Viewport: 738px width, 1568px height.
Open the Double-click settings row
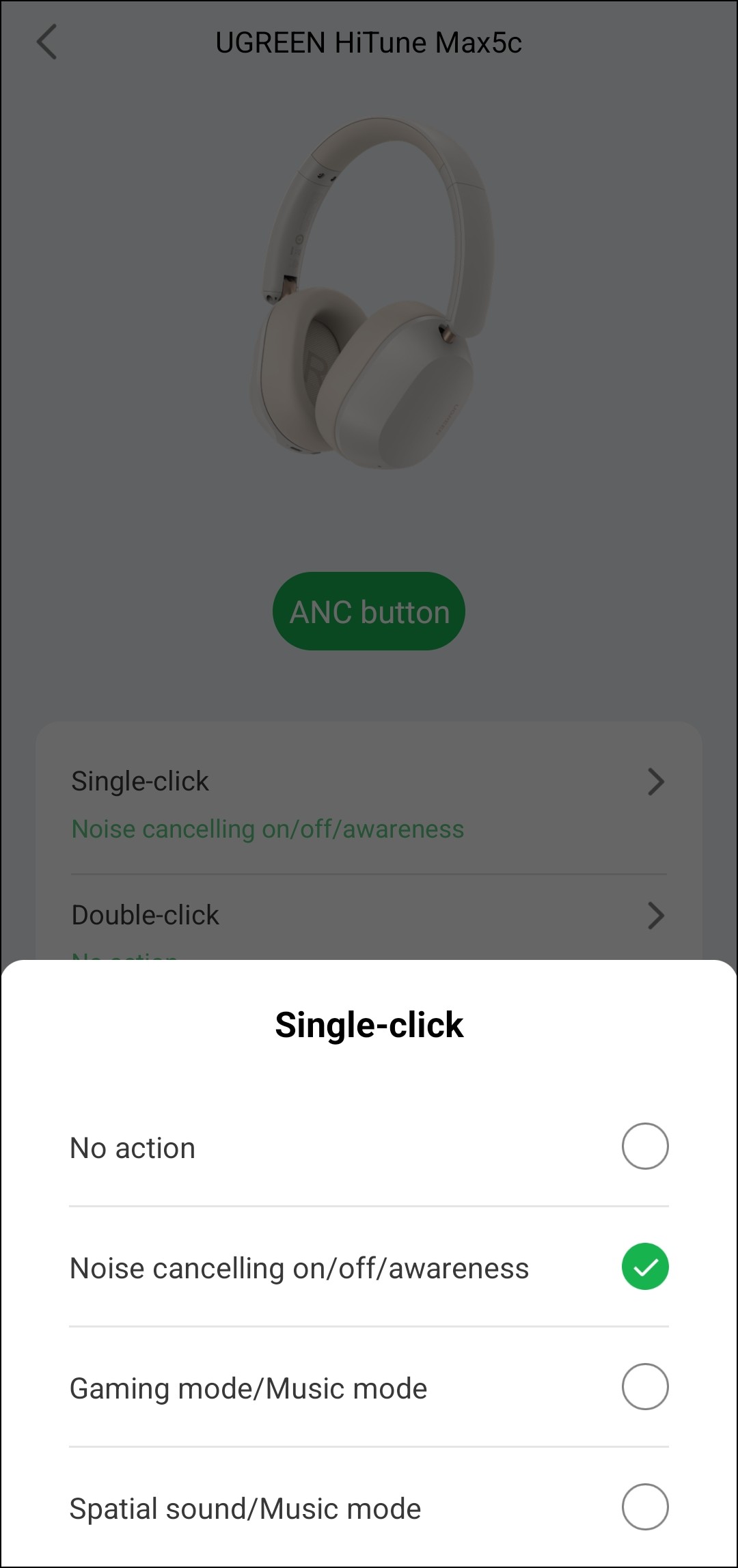click(369, 917)
